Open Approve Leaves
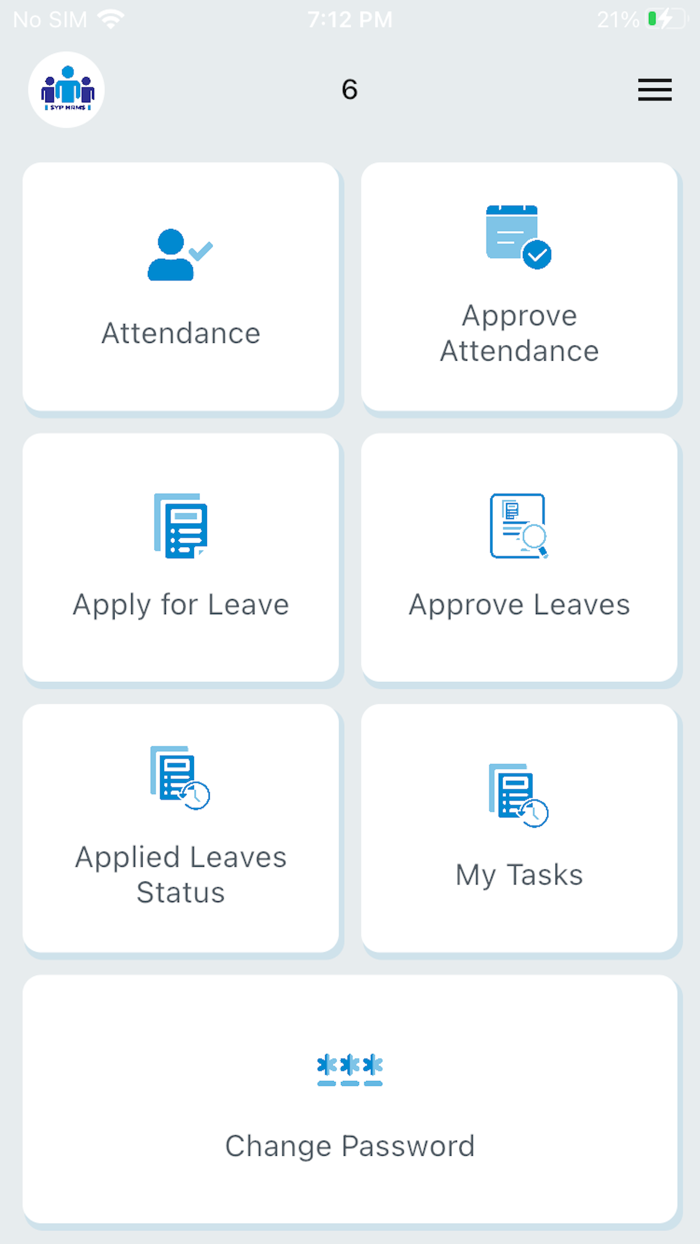 (519, 557)
